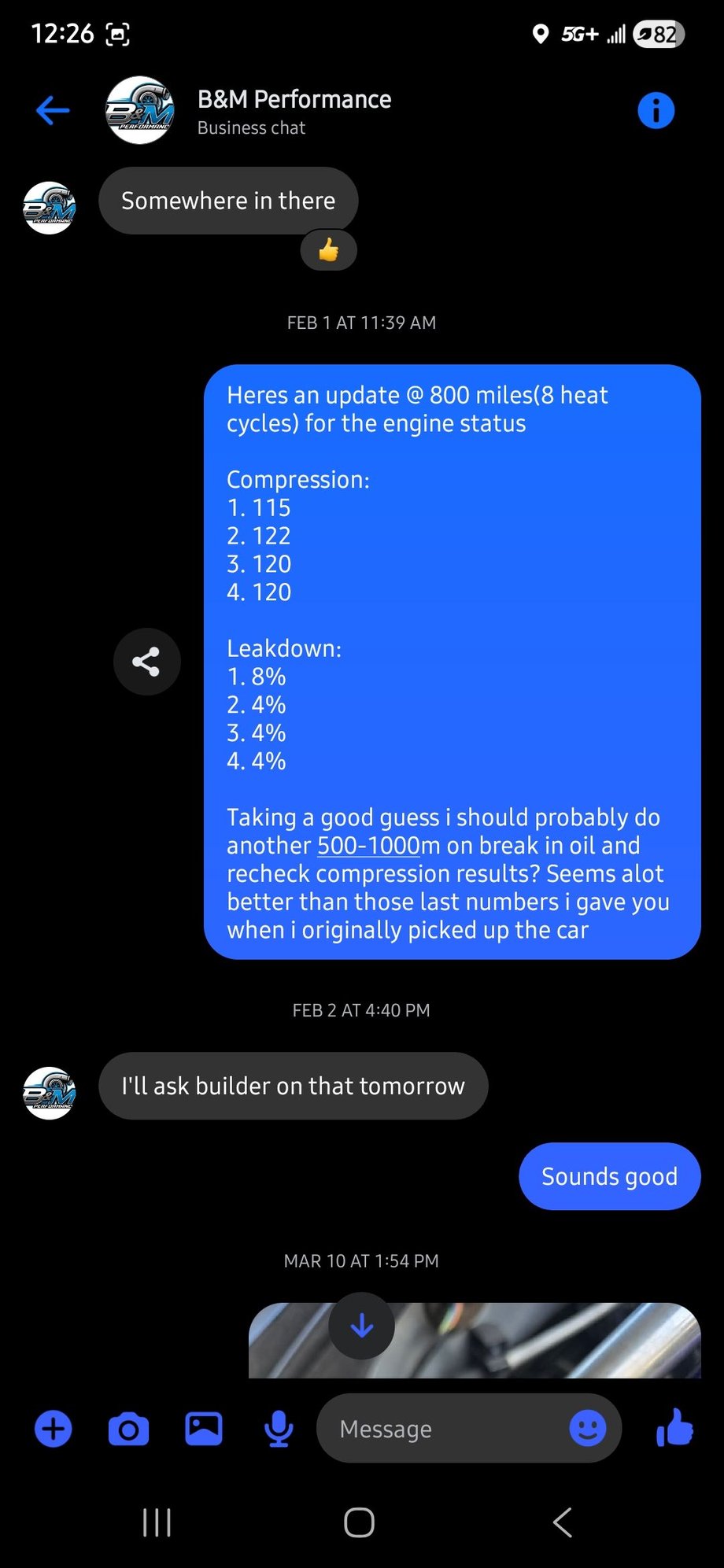Image resolution: width=724 pixels, height=1568 pixels.
Task: Tap the Android home navigation button
Action: [x=359, y=1522]
